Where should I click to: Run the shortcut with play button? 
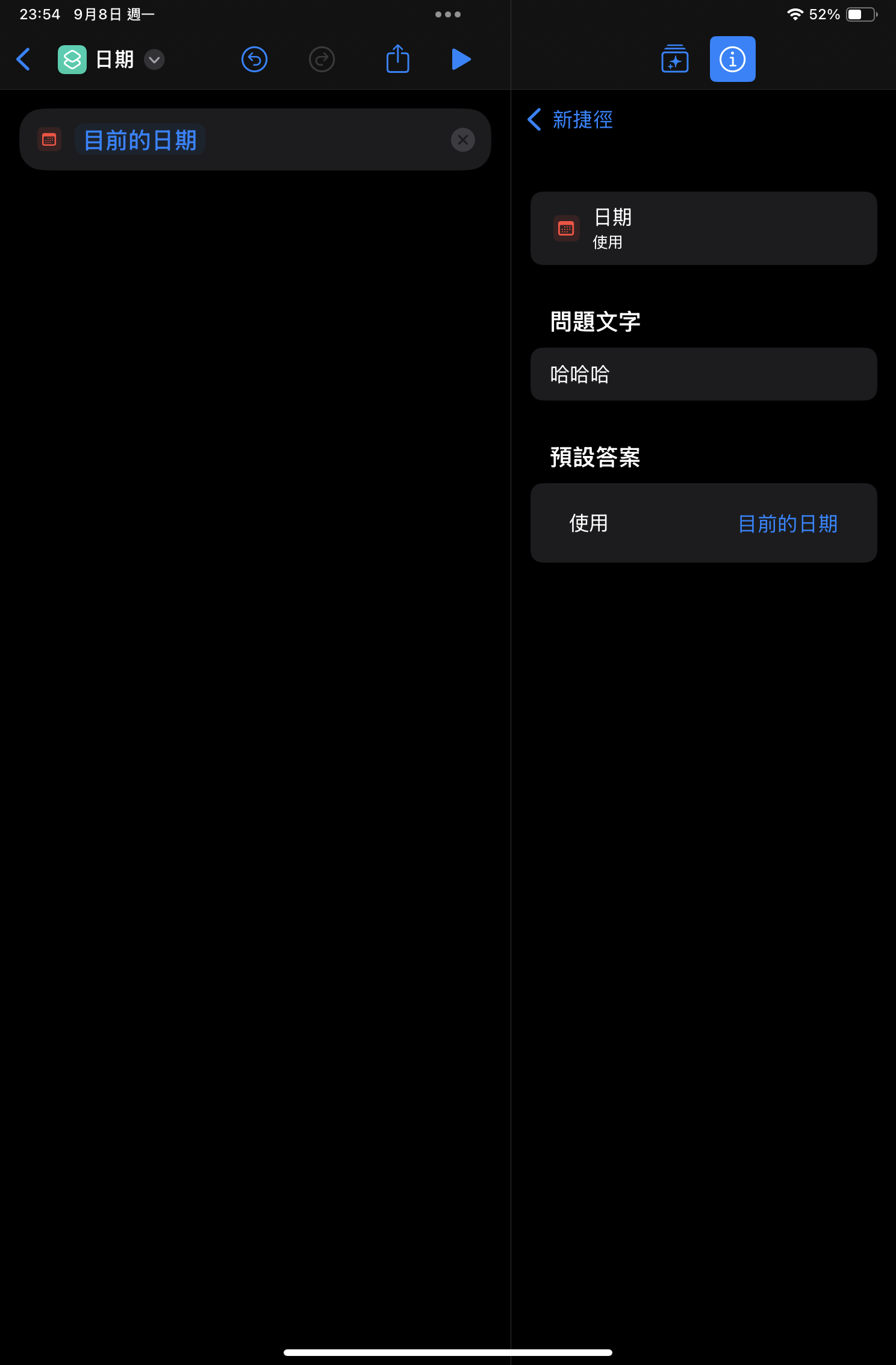(461, 60)
